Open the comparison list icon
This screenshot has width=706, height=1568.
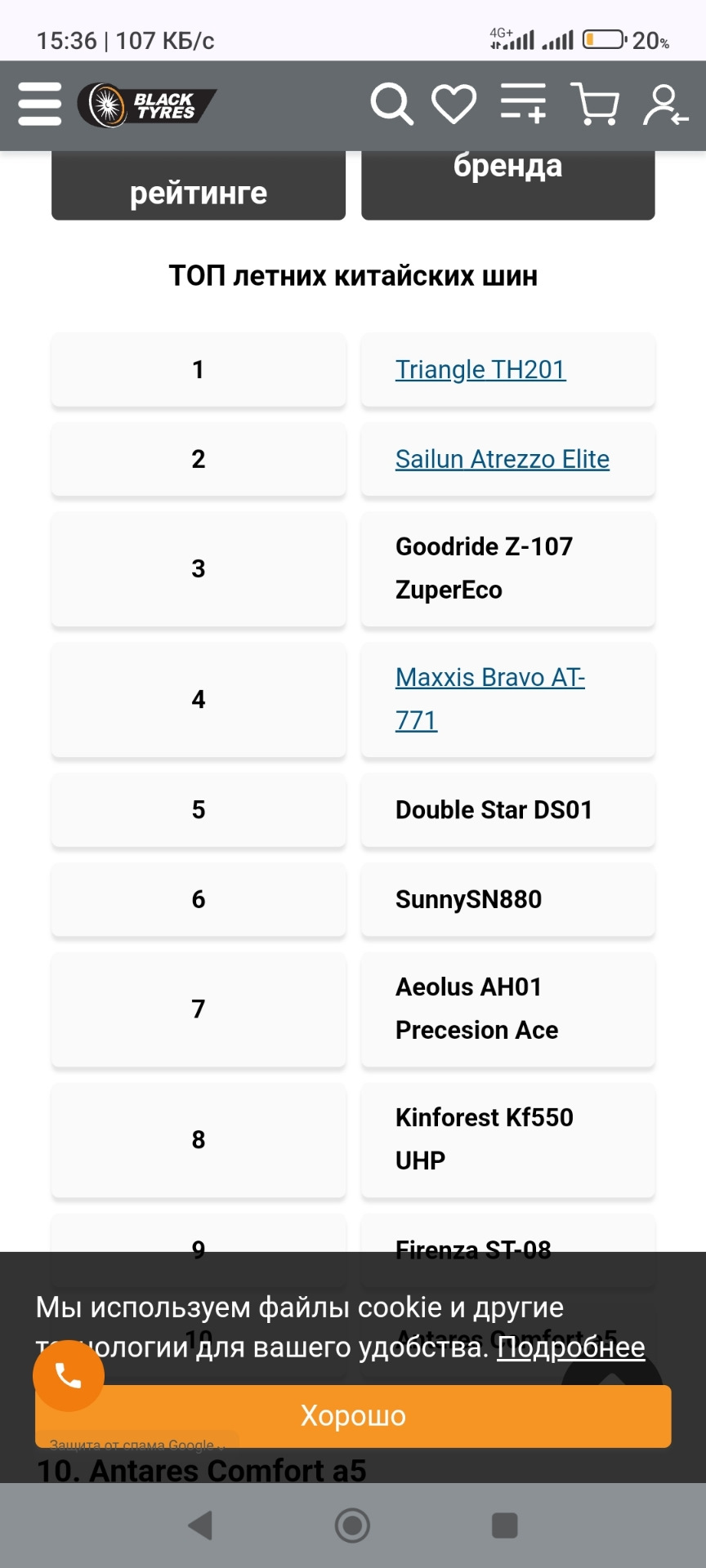[x=524, y=104]
